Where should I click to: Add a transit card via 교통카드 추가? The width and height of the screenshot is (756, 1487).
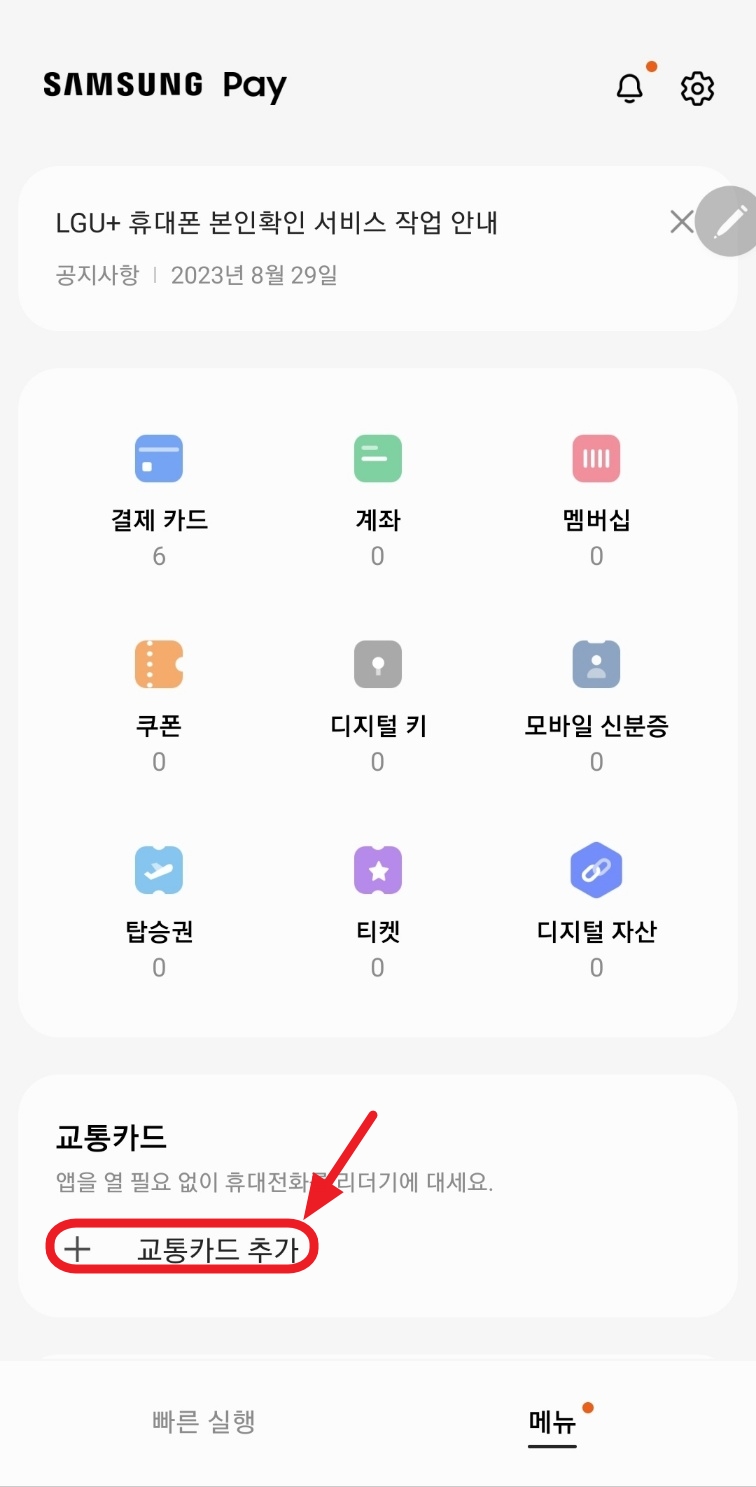[x=183, y=1249]
